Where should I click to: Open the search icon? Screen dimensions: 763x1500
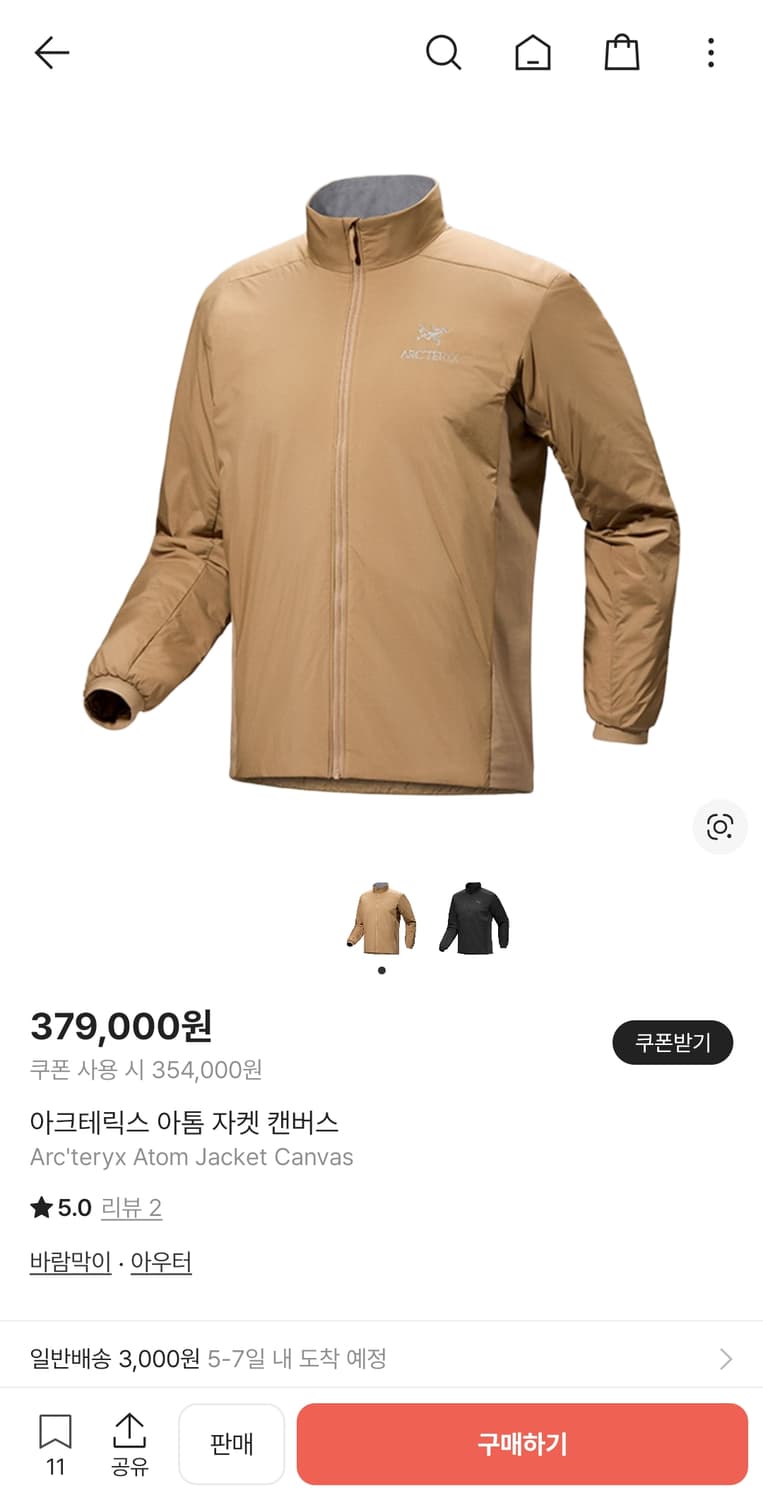pos(444,52)
